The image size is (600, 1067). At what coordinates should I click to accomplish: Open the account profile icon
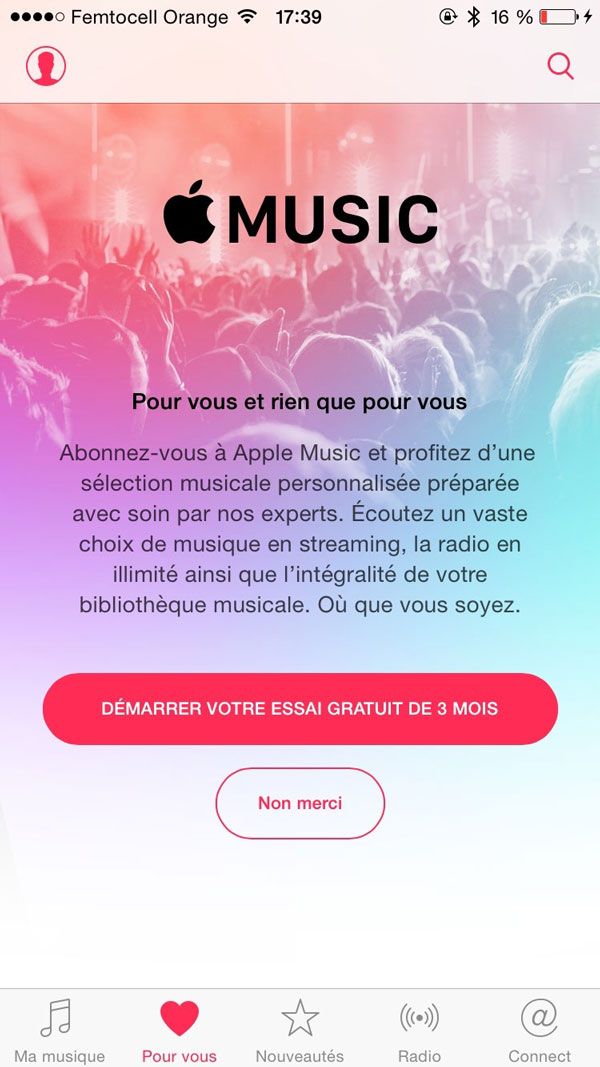[45, 66]
